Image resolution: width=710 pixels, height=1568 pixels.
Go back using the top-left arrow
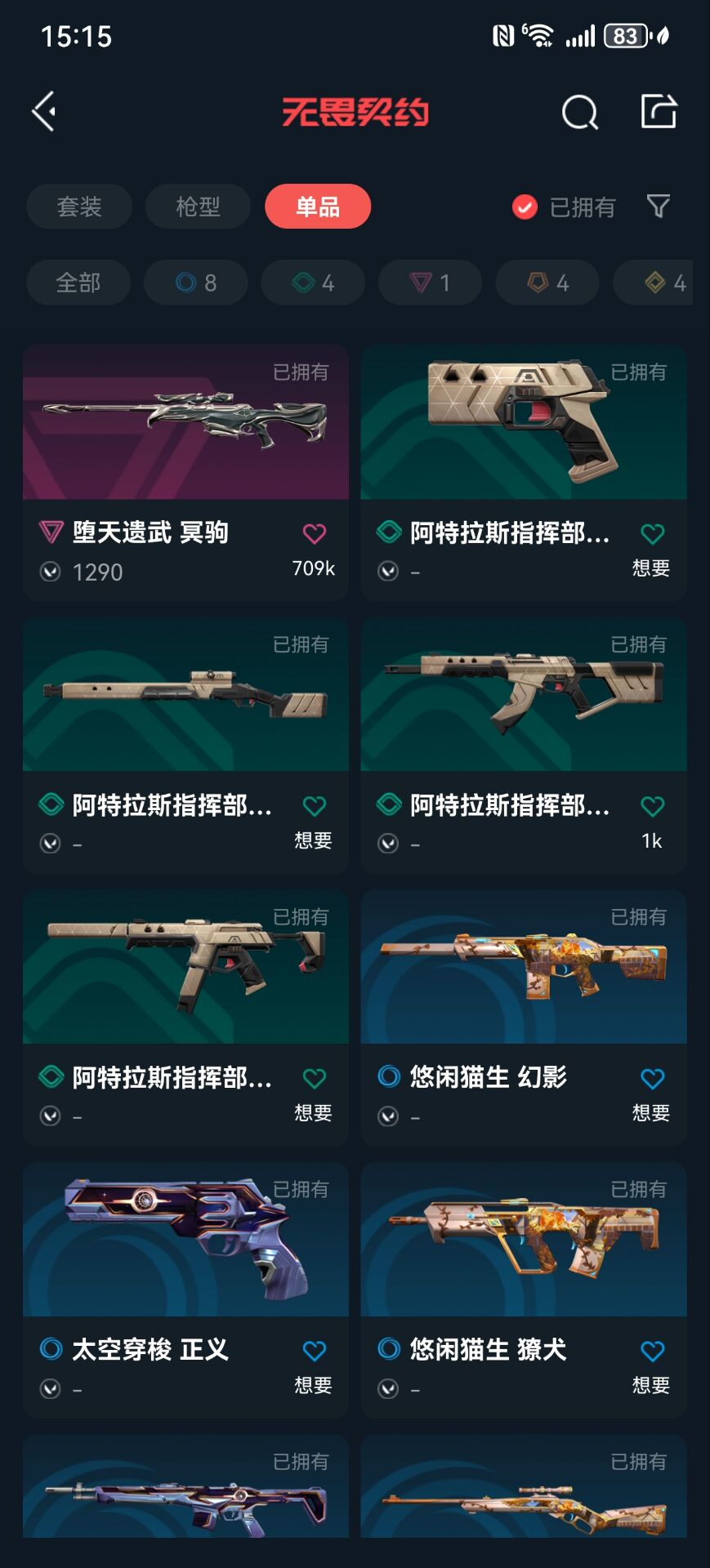(x=45, y=112)
